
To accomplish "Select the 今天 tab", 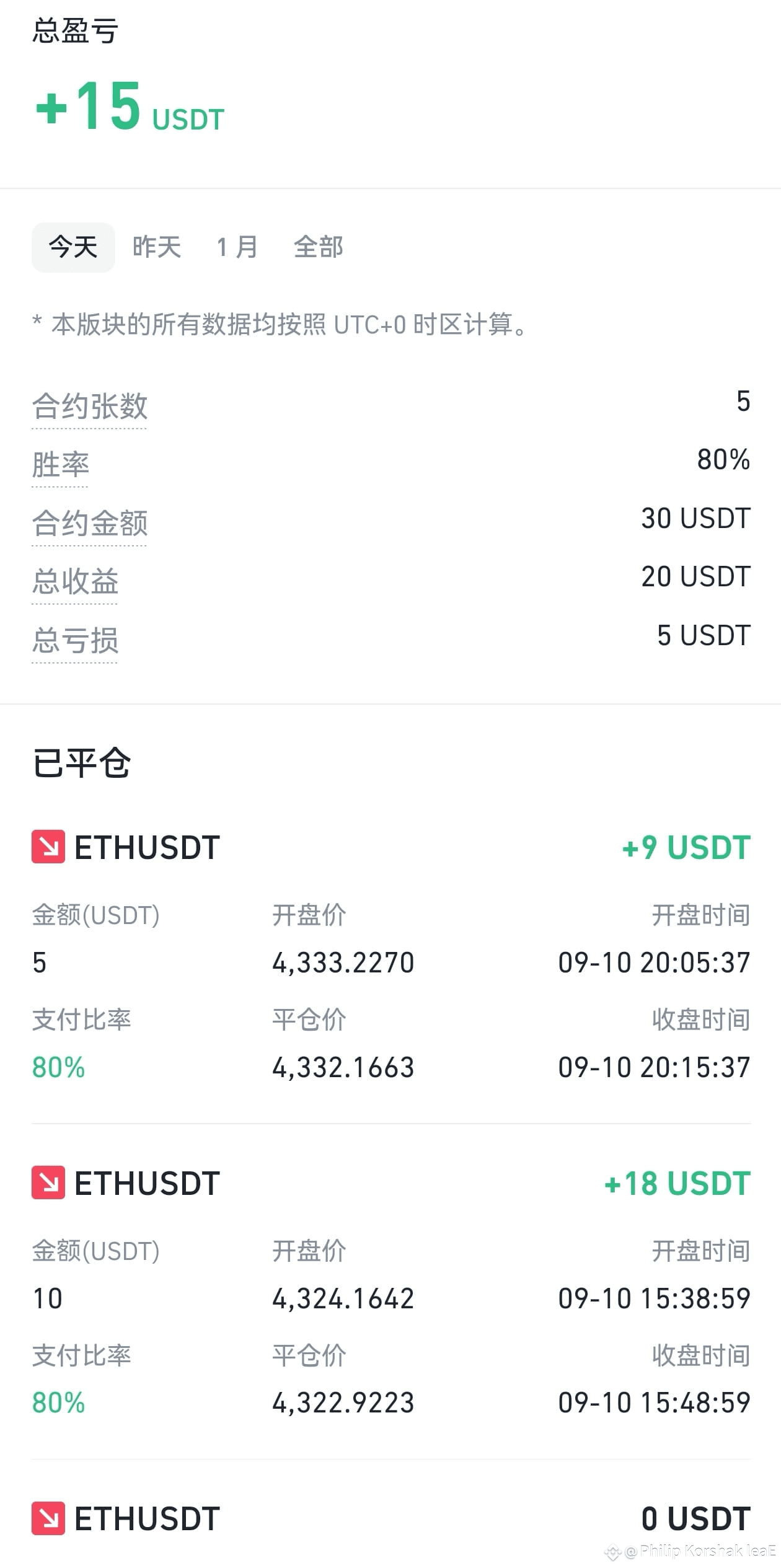I will (x=73, y=247).
